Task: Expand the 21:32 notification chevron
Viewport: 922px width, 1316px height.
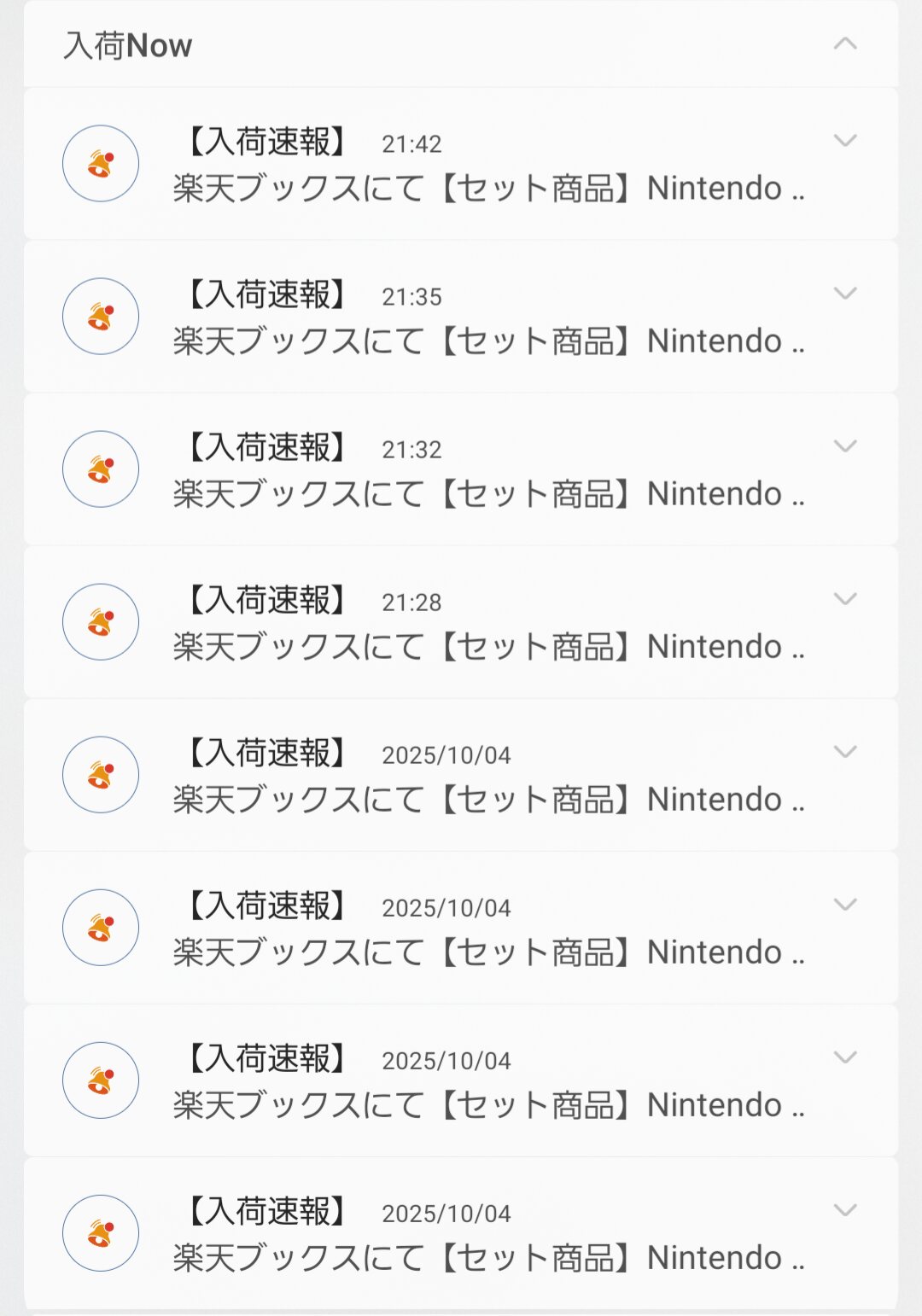Action: [x=844, y=446]
